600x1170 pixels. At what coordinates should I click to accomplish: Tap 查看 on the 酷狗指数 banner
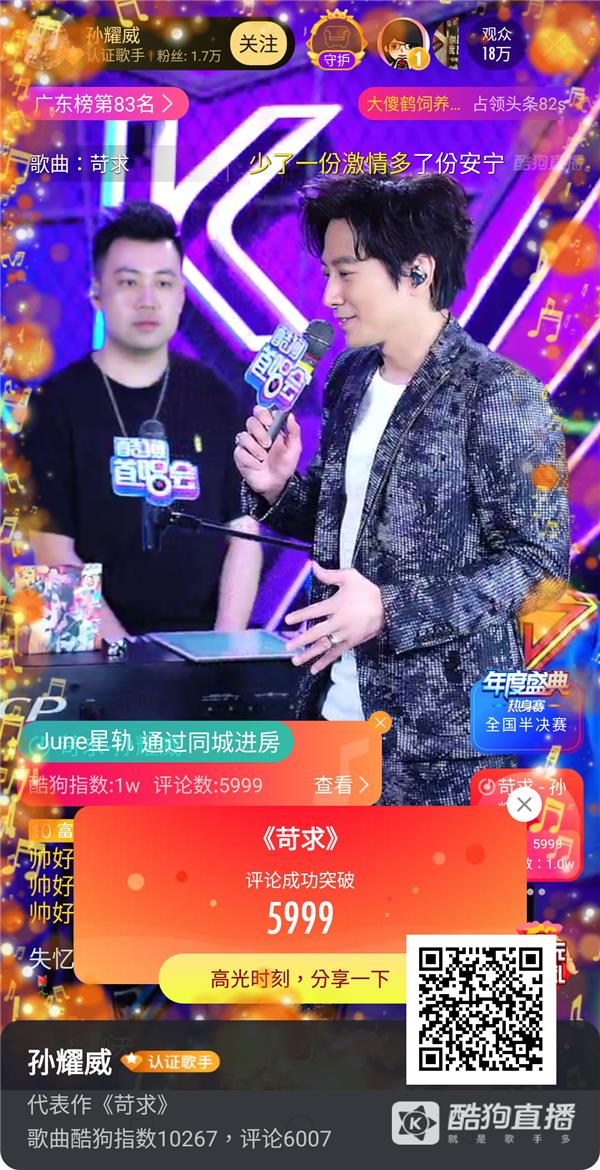(341, 786)
